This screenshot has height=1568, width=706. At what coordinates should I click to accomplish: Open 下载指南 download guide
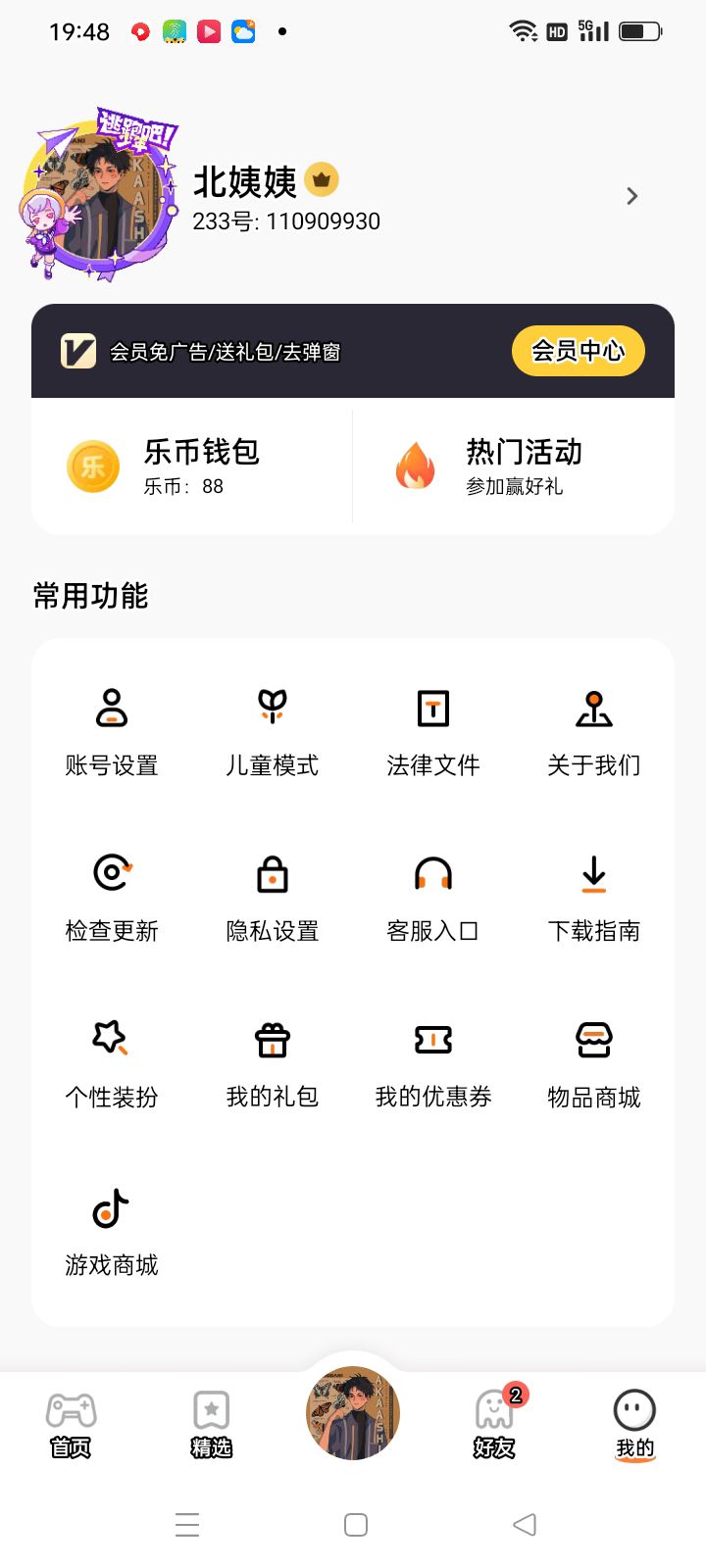coord(593,897)
